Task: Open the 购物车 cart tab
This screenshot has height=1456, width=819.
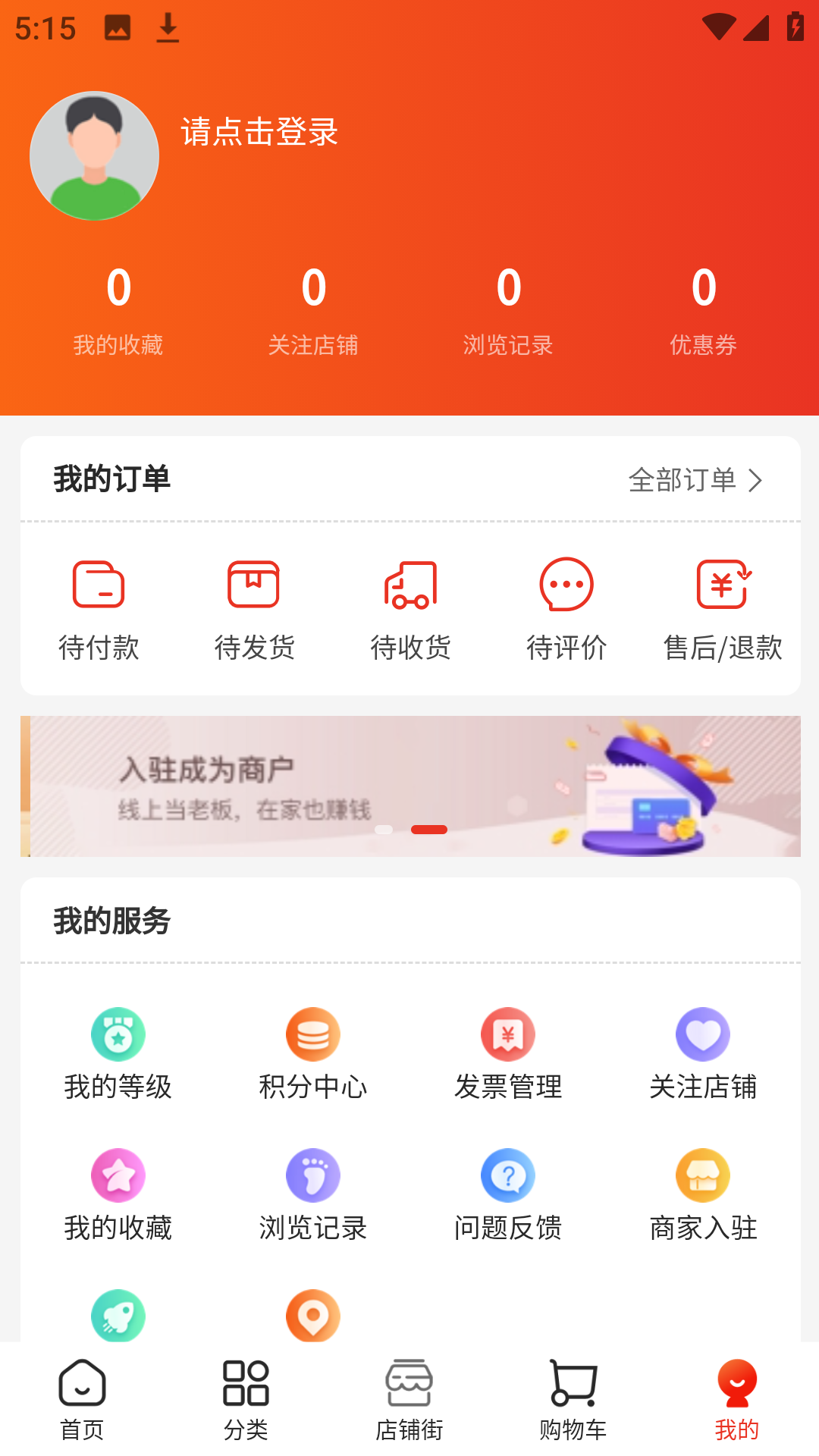Action: click(573, 1400)
